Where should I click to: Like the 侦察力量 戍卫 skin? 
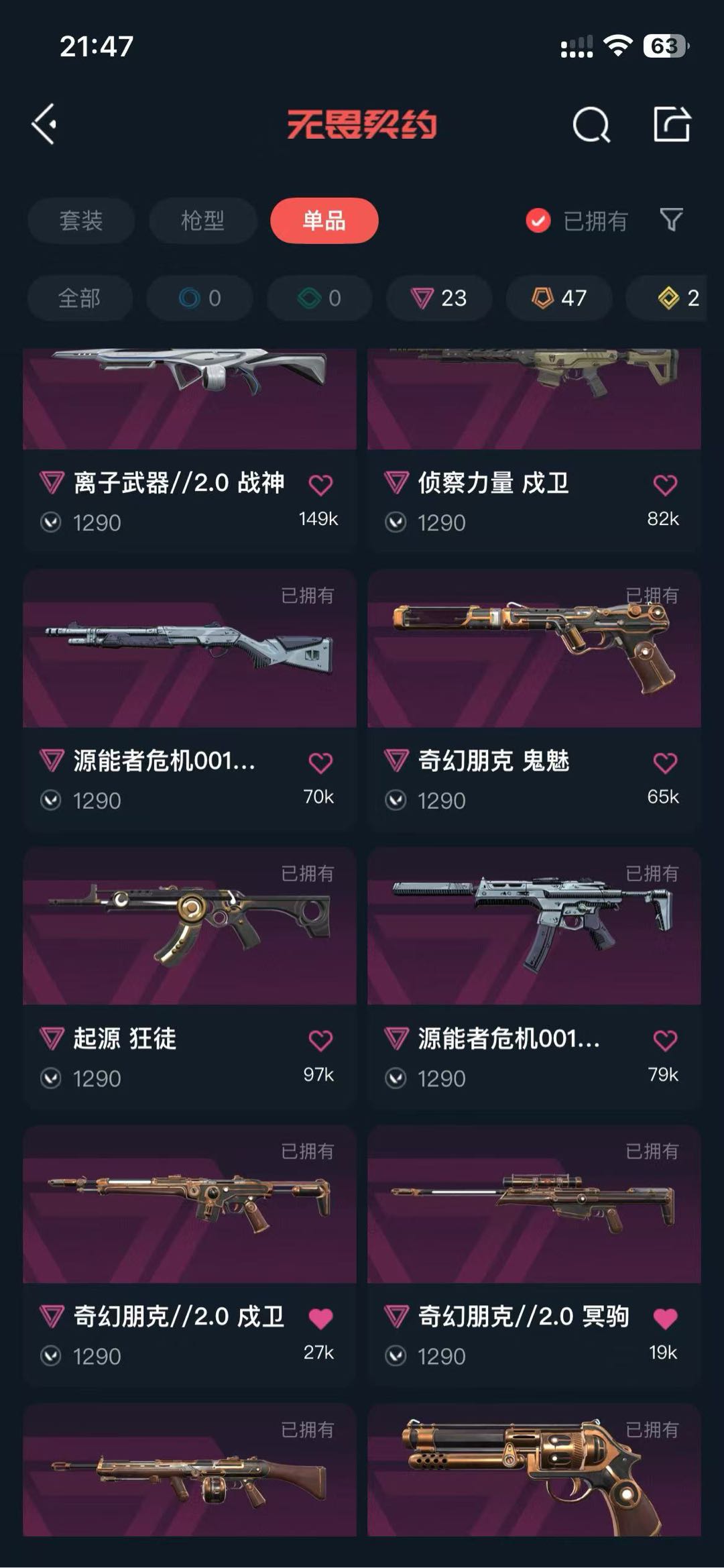tap(665, 485)
